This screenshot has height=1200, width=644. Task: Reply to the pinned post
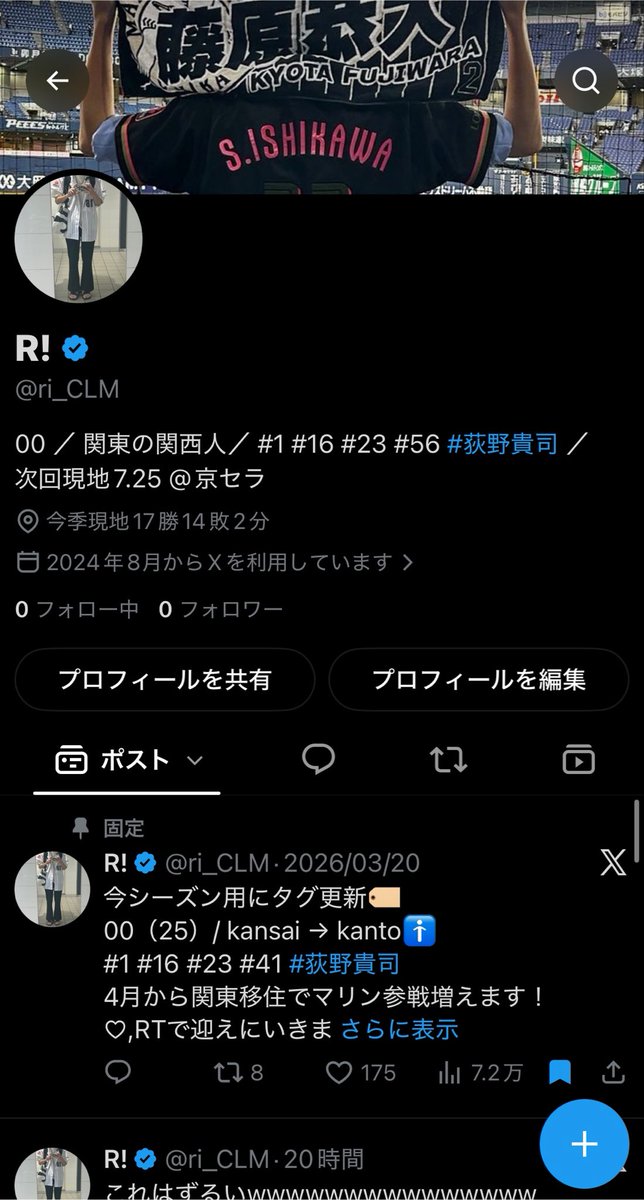pos(118,1073)
